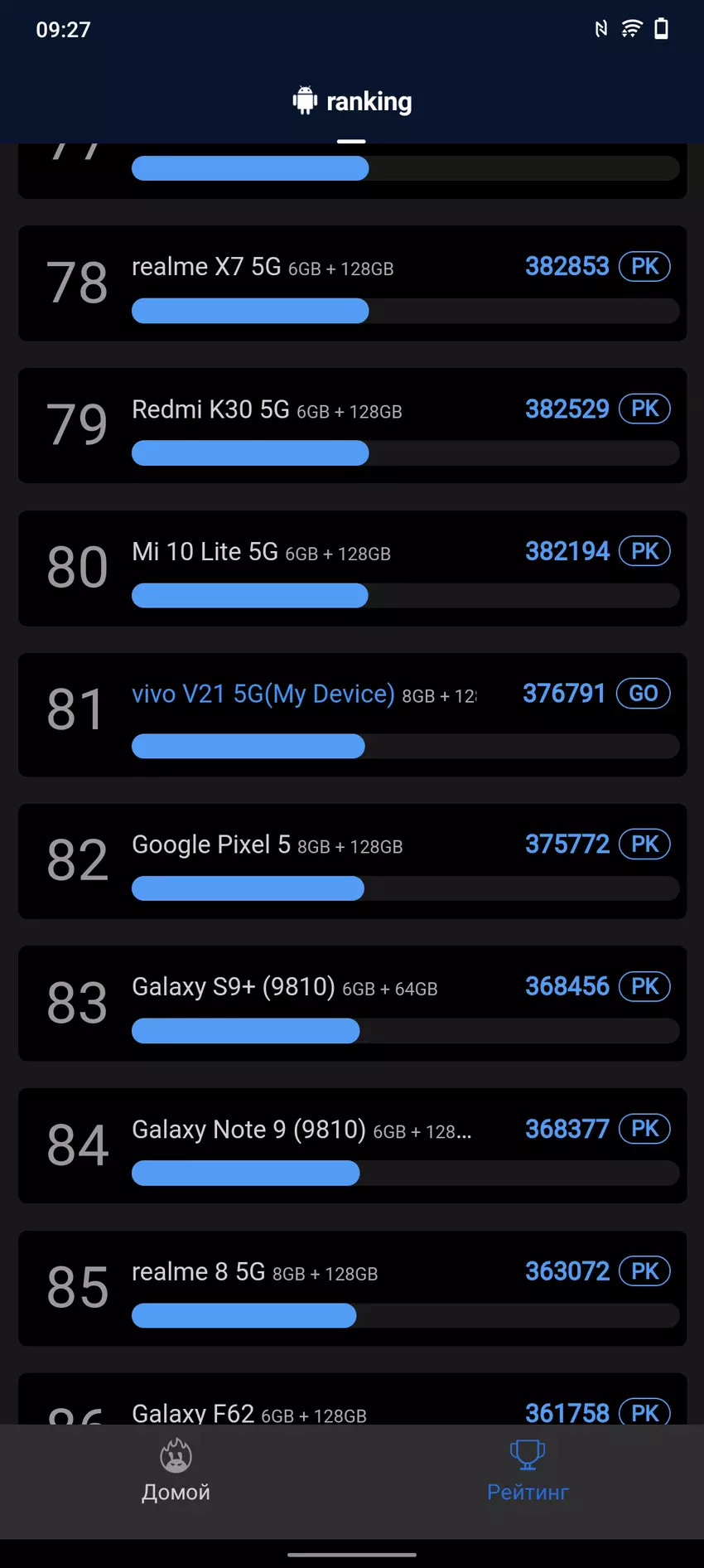Select the Android ranking tab
The height and width of the screenshot is (1568, 704).
click(352, 102)
